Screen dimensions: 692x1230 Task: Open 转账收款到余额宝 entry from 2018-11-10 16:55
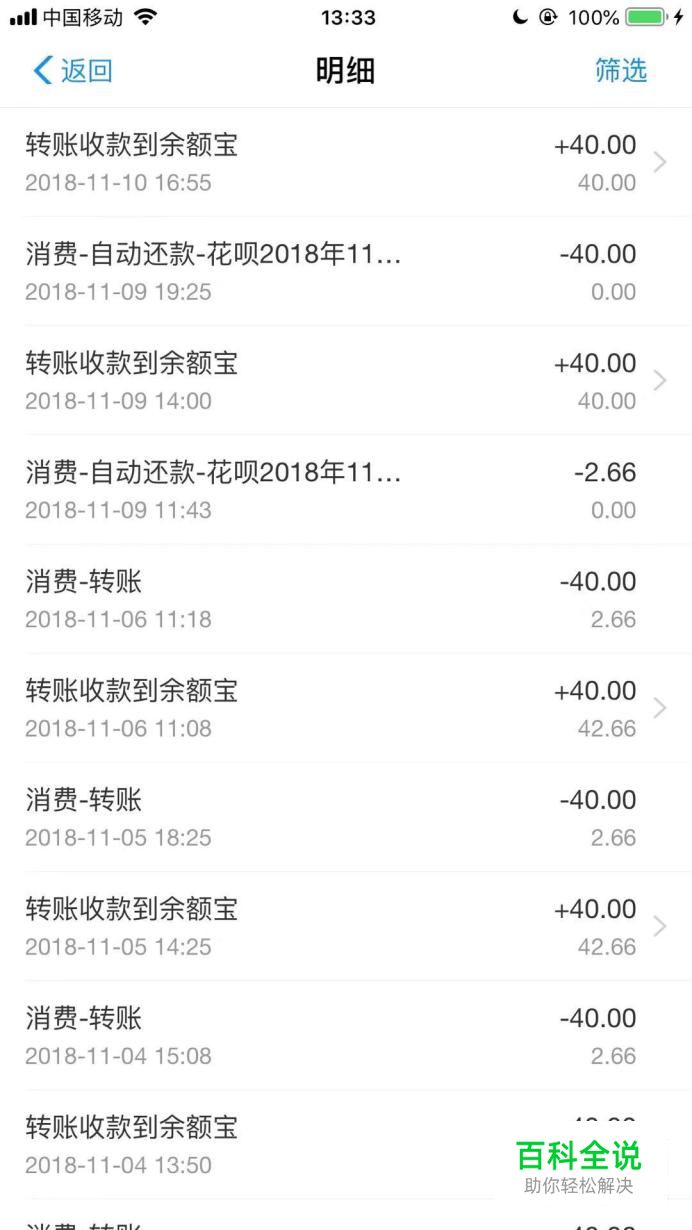click(x=346, y=162)
